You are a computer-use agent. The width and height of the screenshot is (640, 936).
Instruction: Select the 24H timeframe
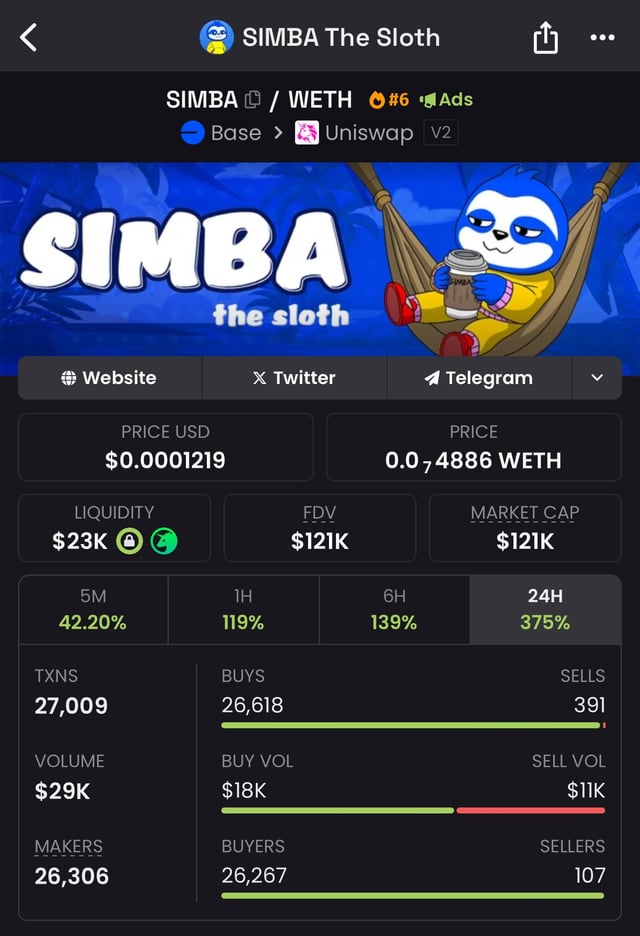pos(545,608)
